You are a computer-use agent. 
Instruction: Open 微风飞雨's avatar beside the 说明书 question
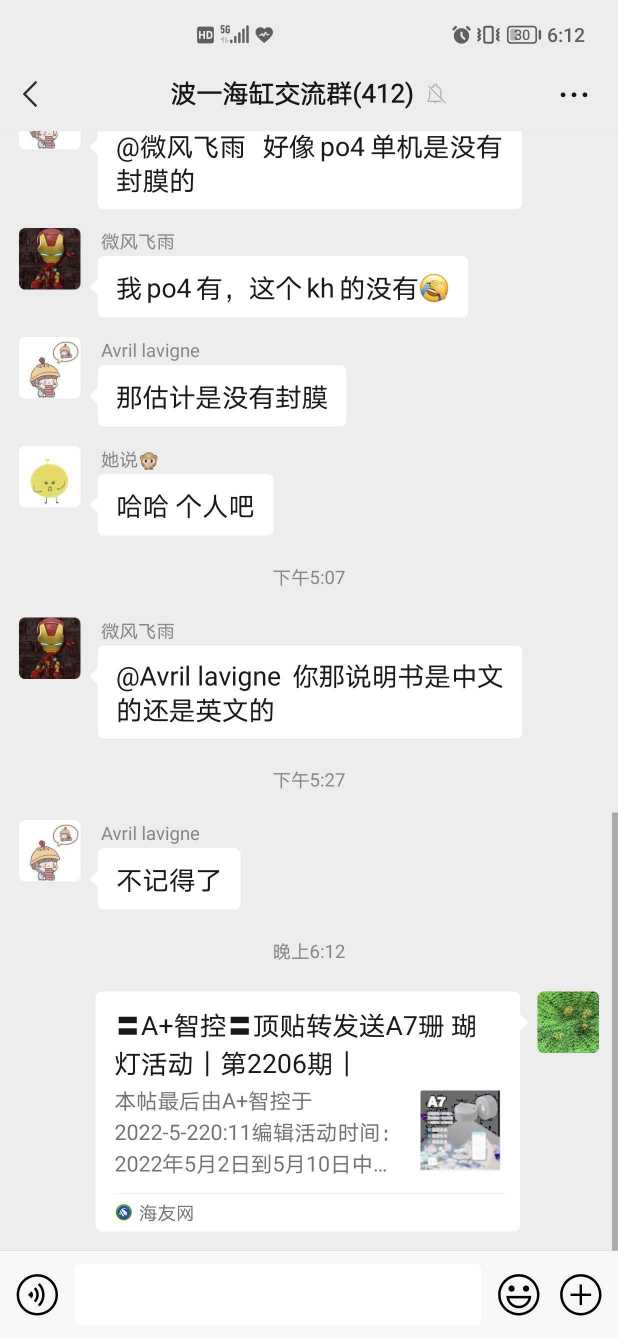[x=50, y=648]
